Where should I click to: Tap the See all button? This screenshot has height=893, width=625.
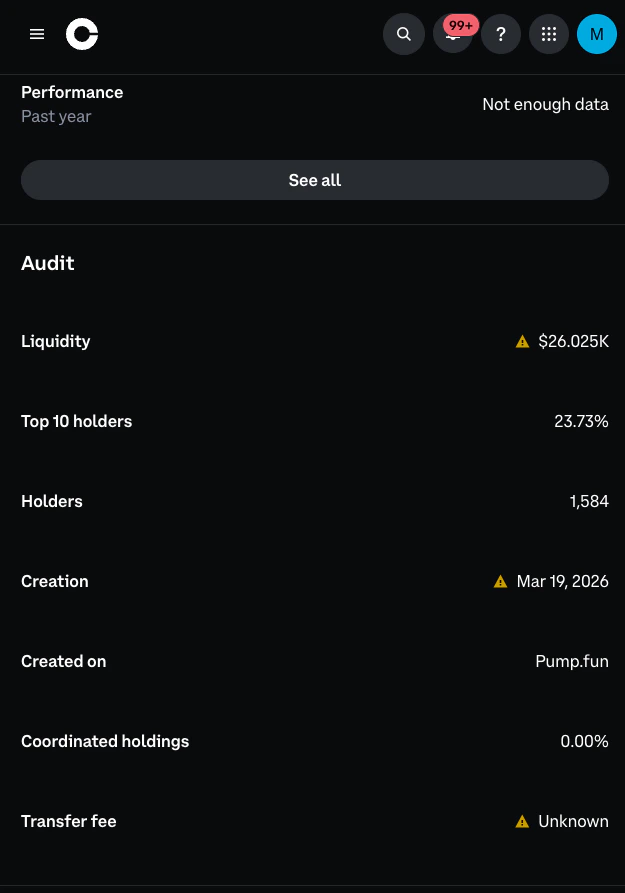(x=315, y=180)
